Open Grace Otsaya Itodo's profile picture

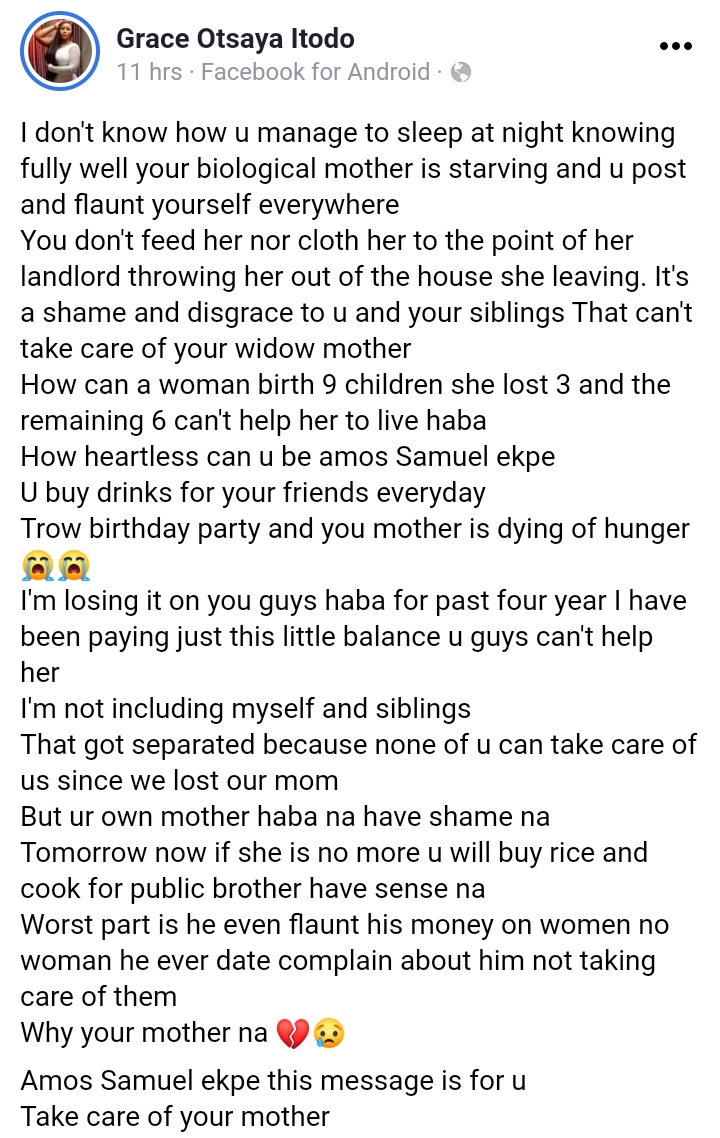58,52
